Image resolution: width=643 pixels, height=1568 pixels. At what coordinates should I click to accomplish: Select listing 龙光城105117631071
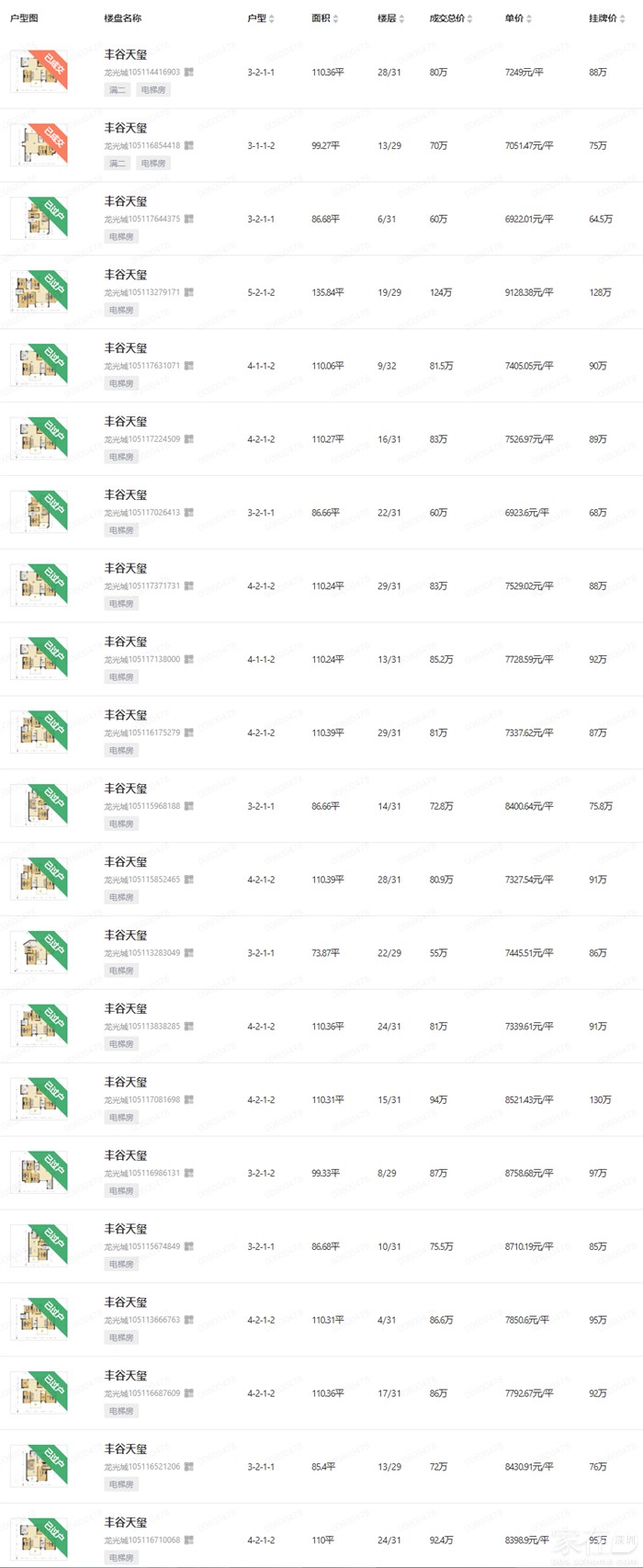pyautogui.click(x=126, y=348)
